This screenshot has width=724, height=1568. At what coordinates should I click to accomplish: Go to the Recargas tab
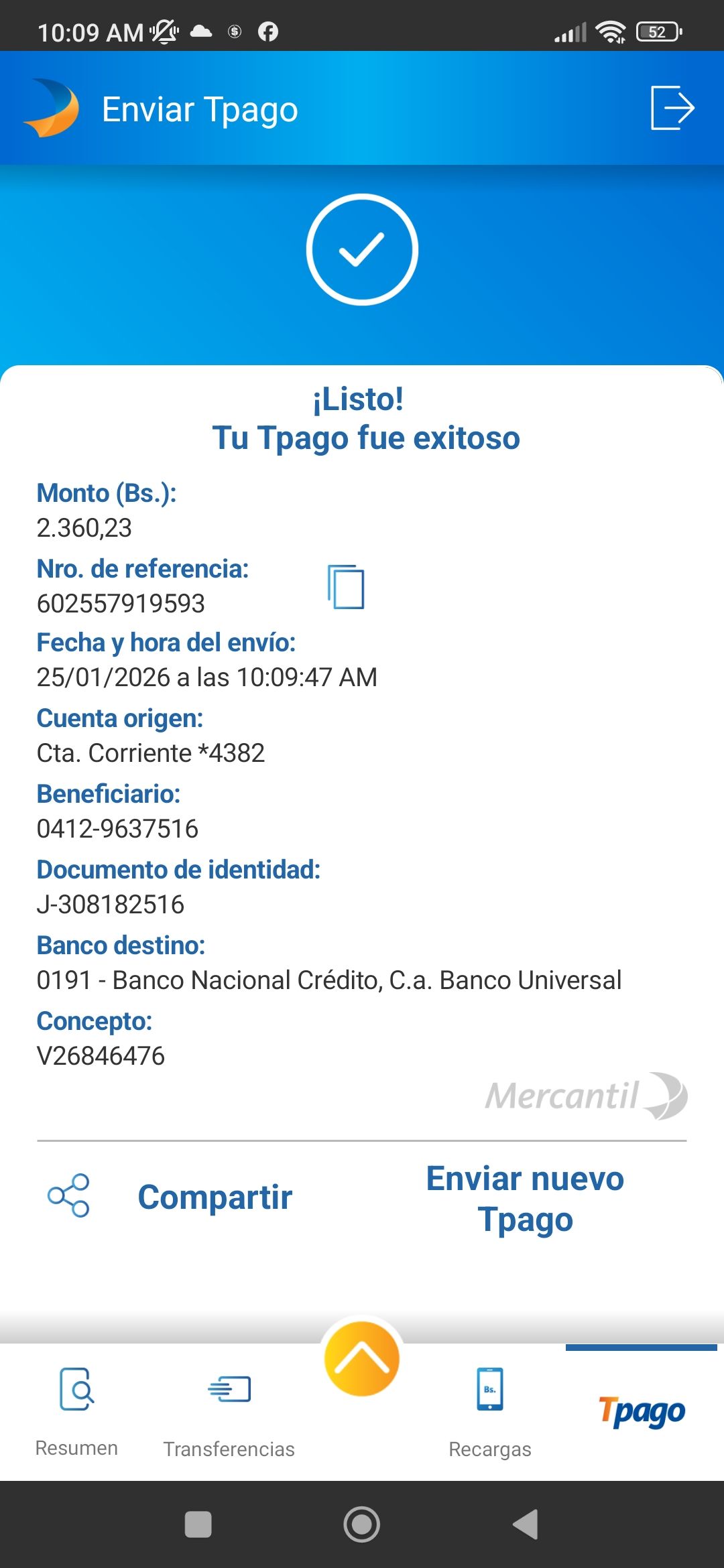click(490, 1411)
